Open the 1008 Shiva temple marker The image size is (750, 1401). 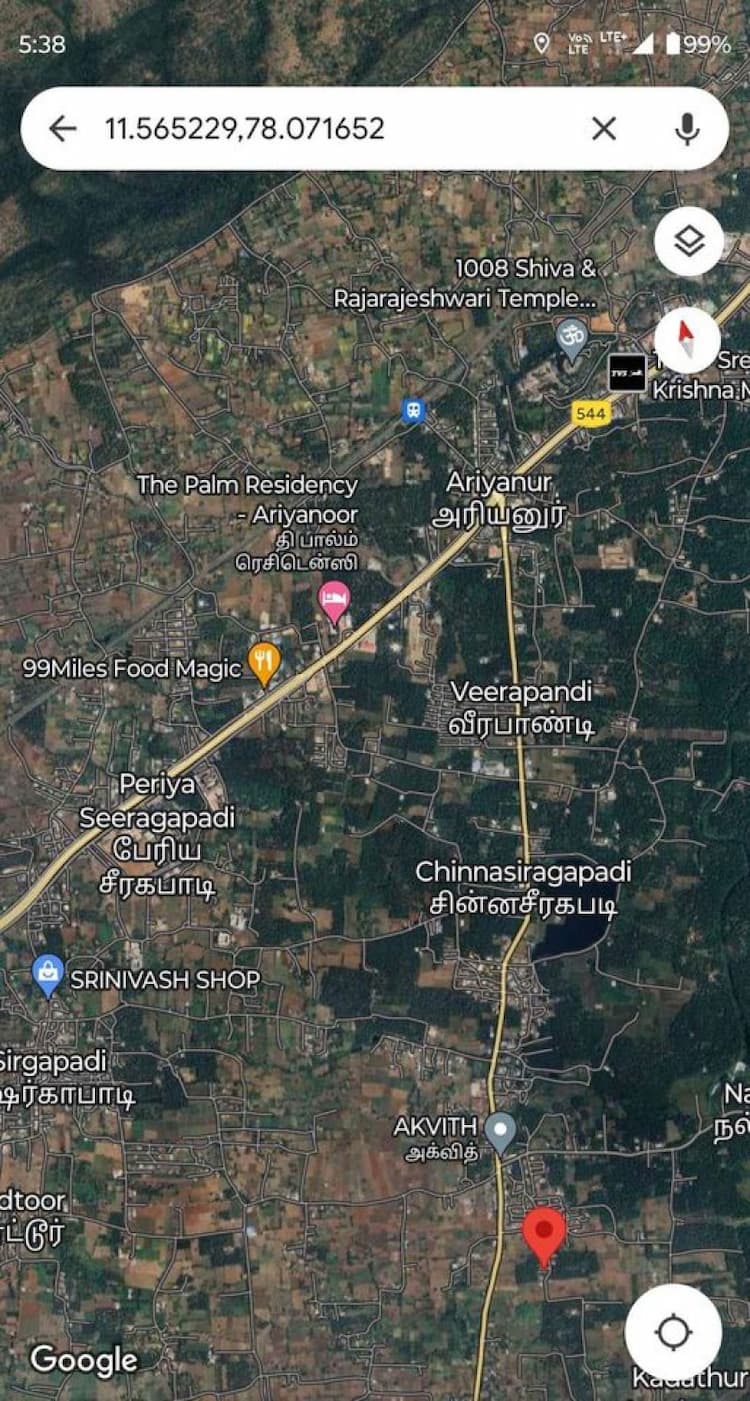coord(572,338)
